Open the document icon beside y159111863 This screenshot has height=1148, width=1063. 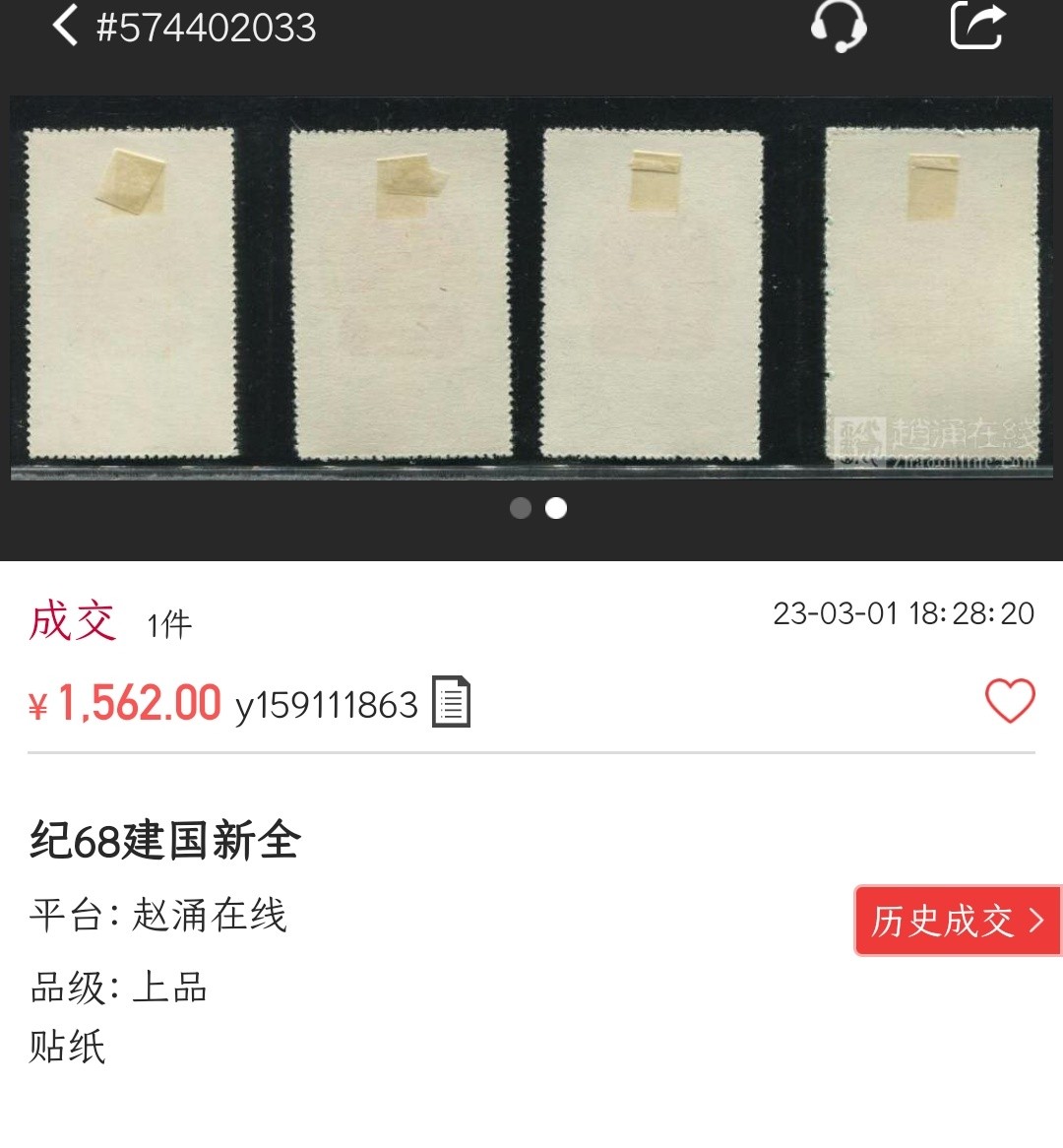click(x=452, y=703)
